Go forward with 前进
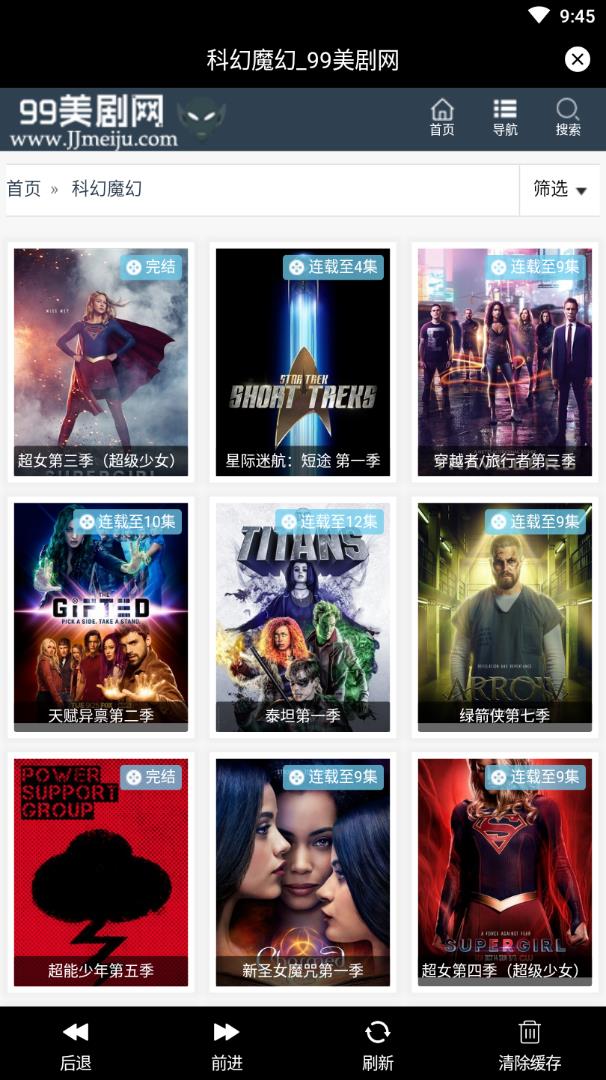 [227, 1045]
